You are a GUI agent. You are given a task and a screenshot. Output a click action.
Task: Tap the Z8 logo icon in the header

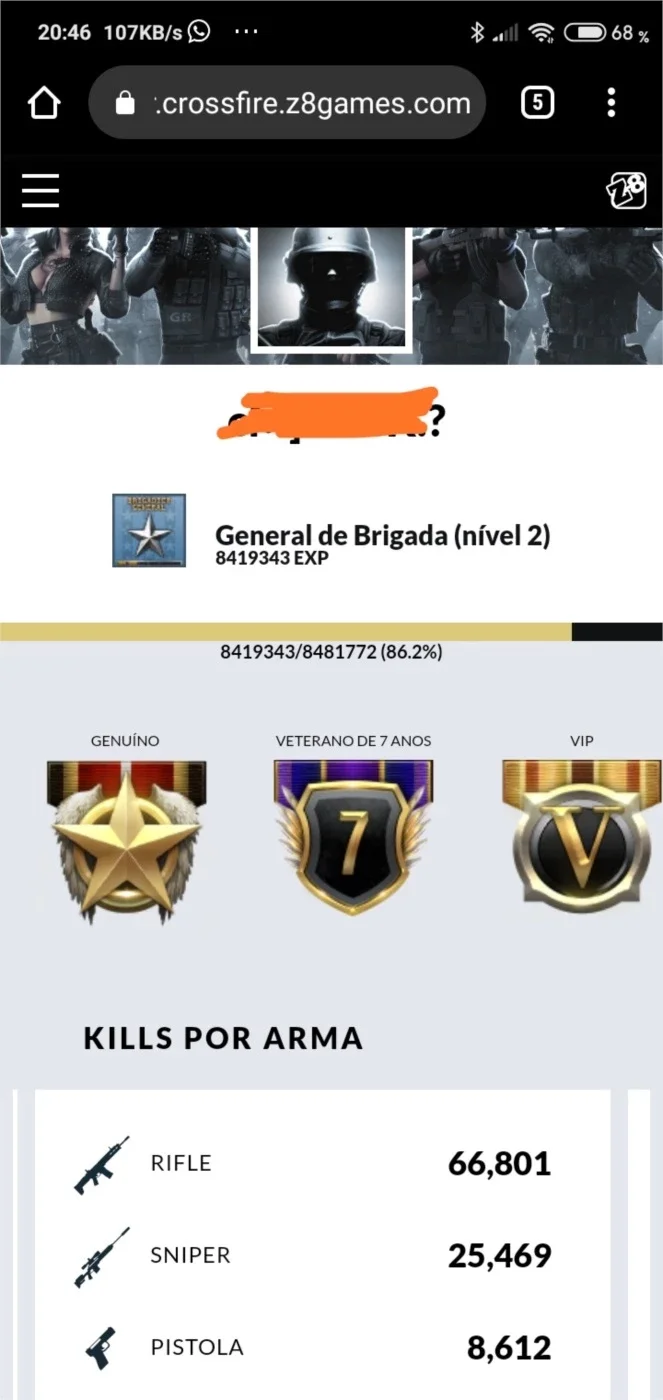pyautogui.click(x=626, y=190)
